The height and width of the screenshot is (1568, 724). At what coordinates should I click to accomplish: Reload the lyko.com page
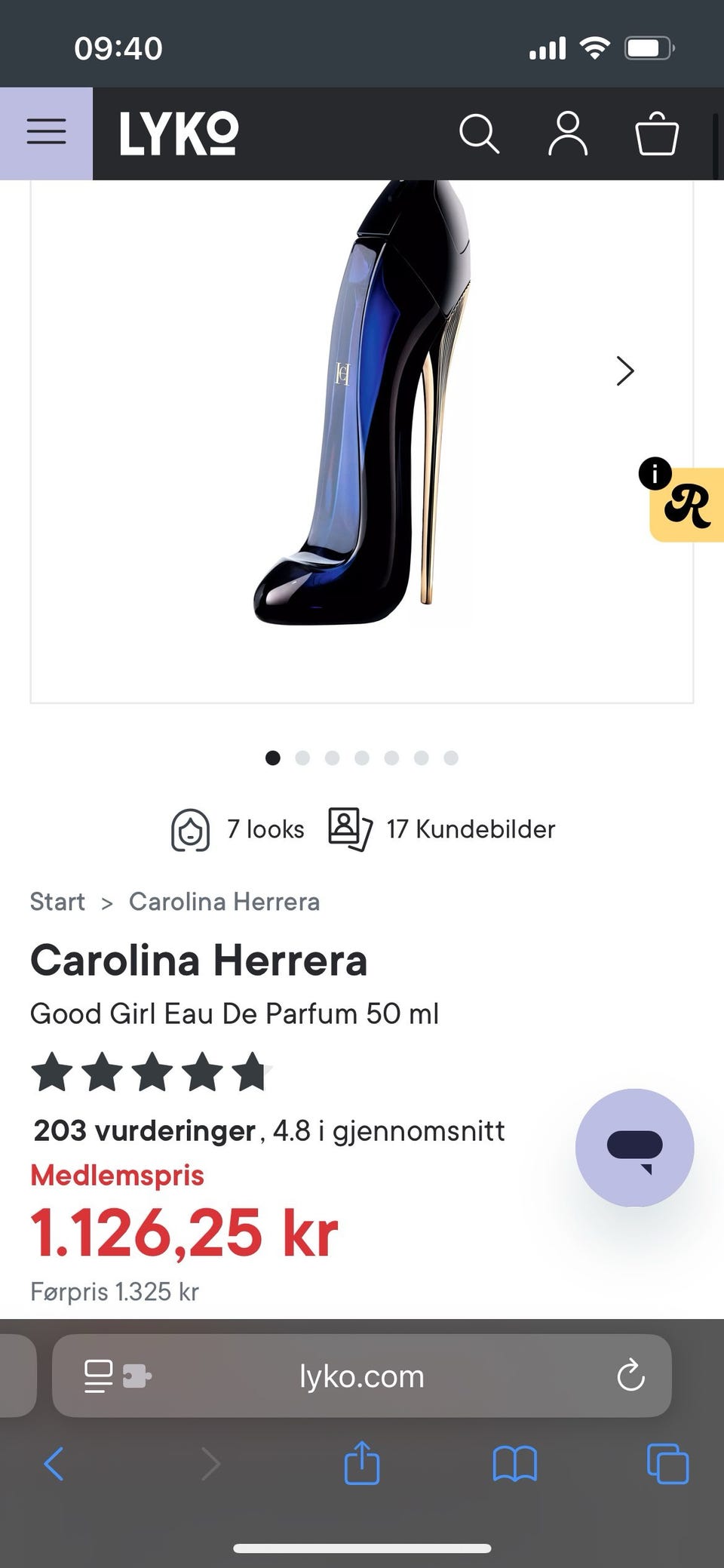(630, 1376)
